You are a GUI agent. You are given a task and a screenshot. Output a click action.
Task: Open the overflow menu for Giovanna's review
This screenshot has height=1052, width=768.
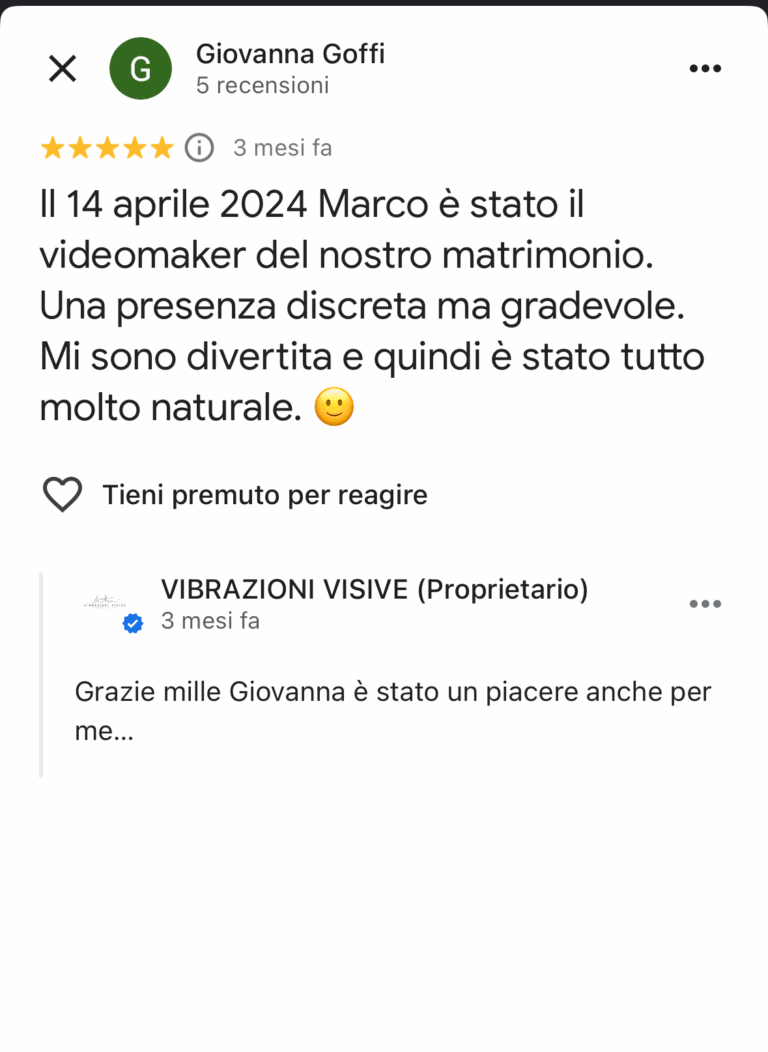tap(705, 69)
